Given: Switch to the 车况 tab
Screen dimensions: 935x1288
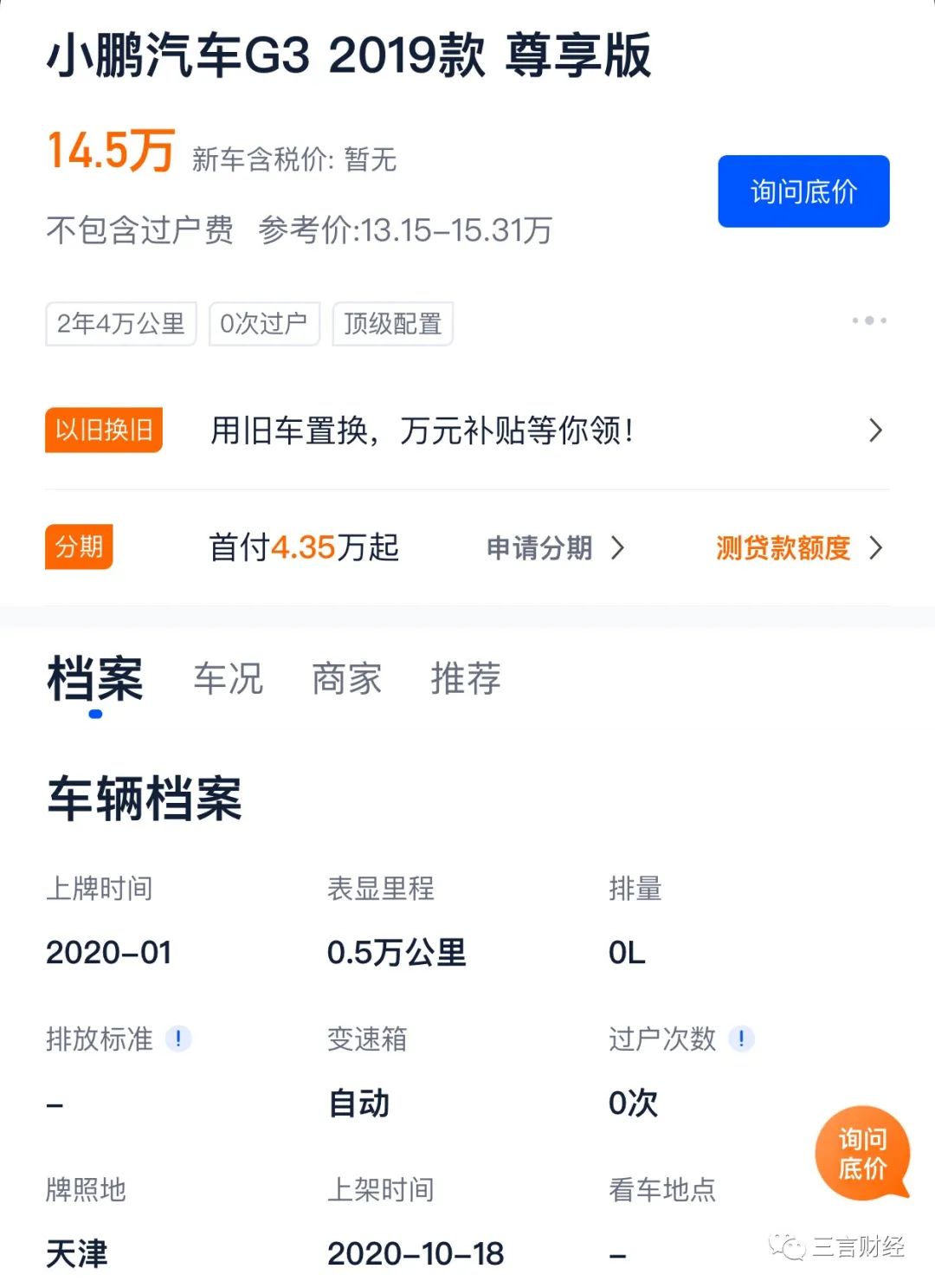Looking at the screenshot, I should (x=228, y=678).
